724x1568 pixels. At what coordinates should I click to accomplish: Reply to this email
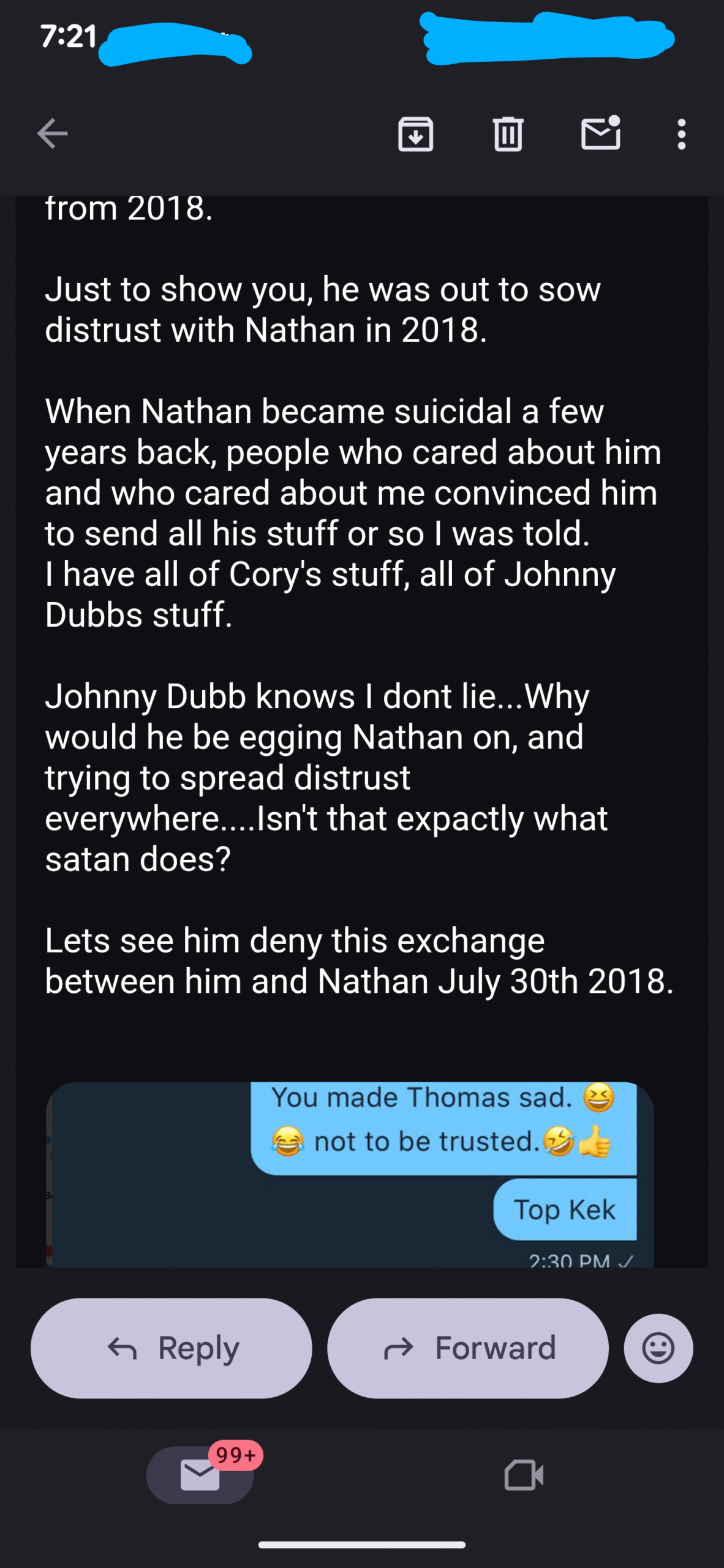172,1348
